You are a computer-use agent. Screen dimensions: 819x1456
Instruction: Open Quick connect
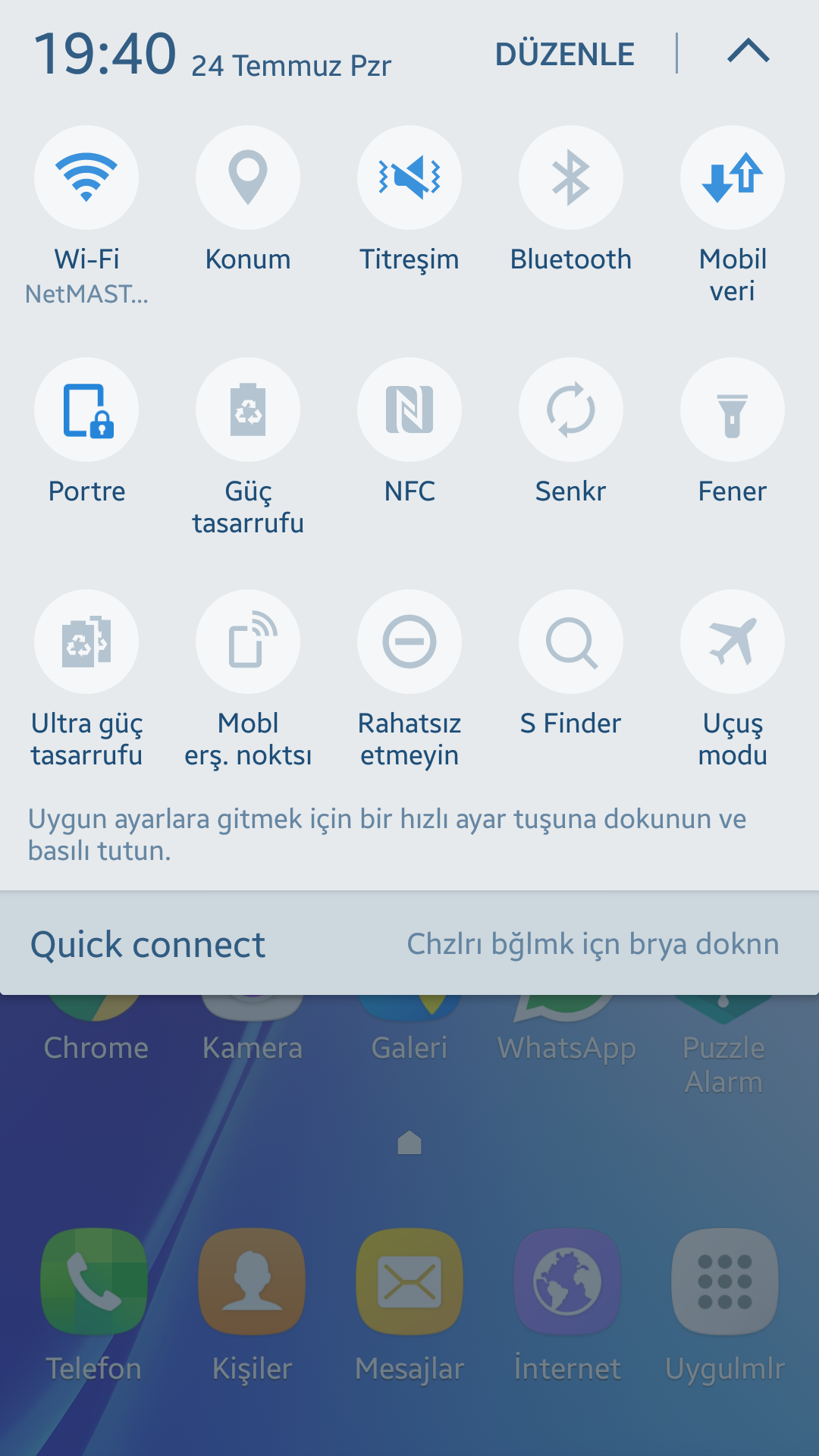point(146,943)
